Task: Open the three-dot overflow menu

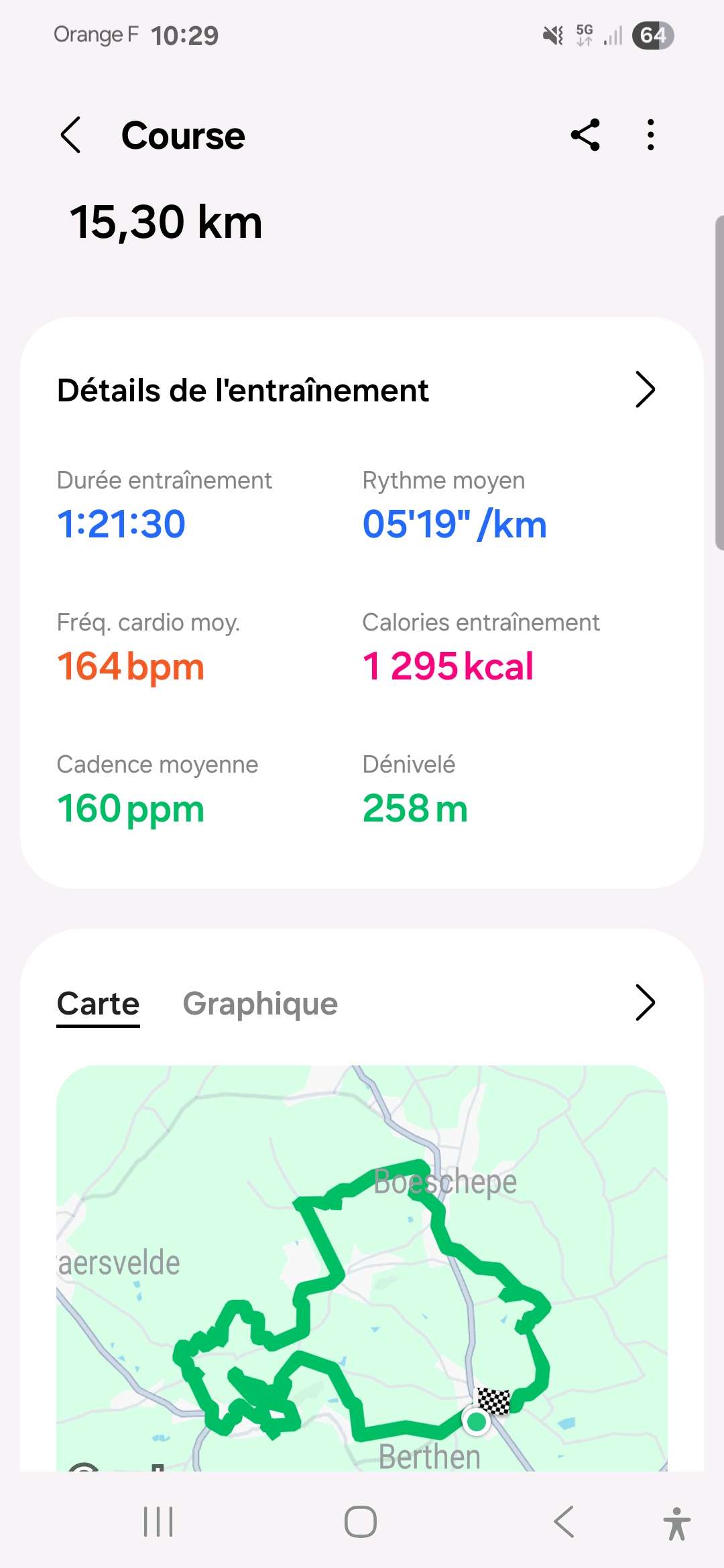Action: point(650,135)
